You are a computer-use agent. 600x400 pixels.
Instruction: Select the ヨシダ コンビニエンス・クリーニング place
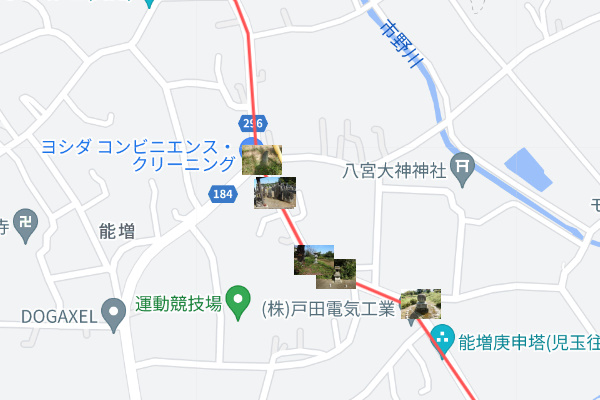point(138,154)
